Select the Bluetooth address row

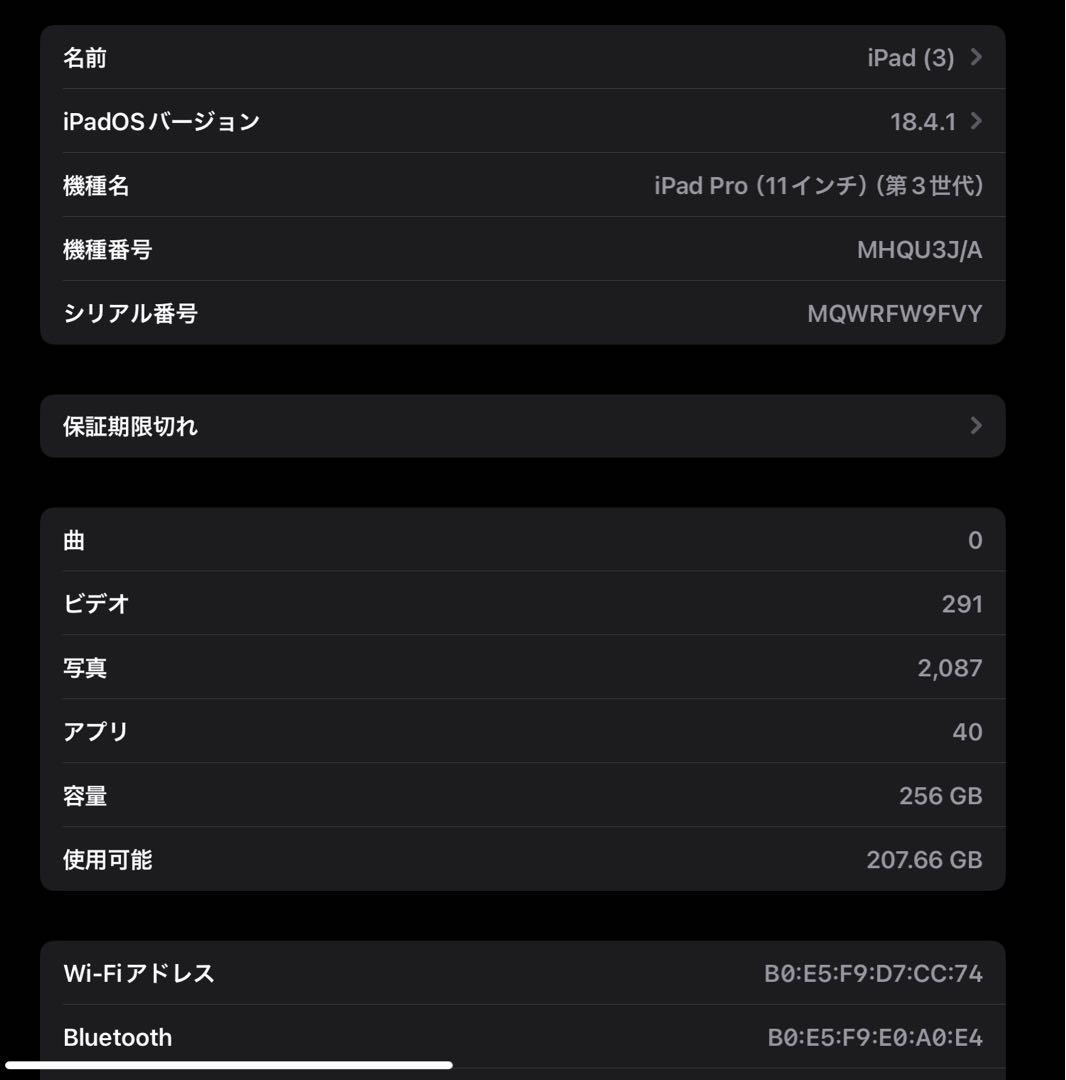(x=520, y=1036)
